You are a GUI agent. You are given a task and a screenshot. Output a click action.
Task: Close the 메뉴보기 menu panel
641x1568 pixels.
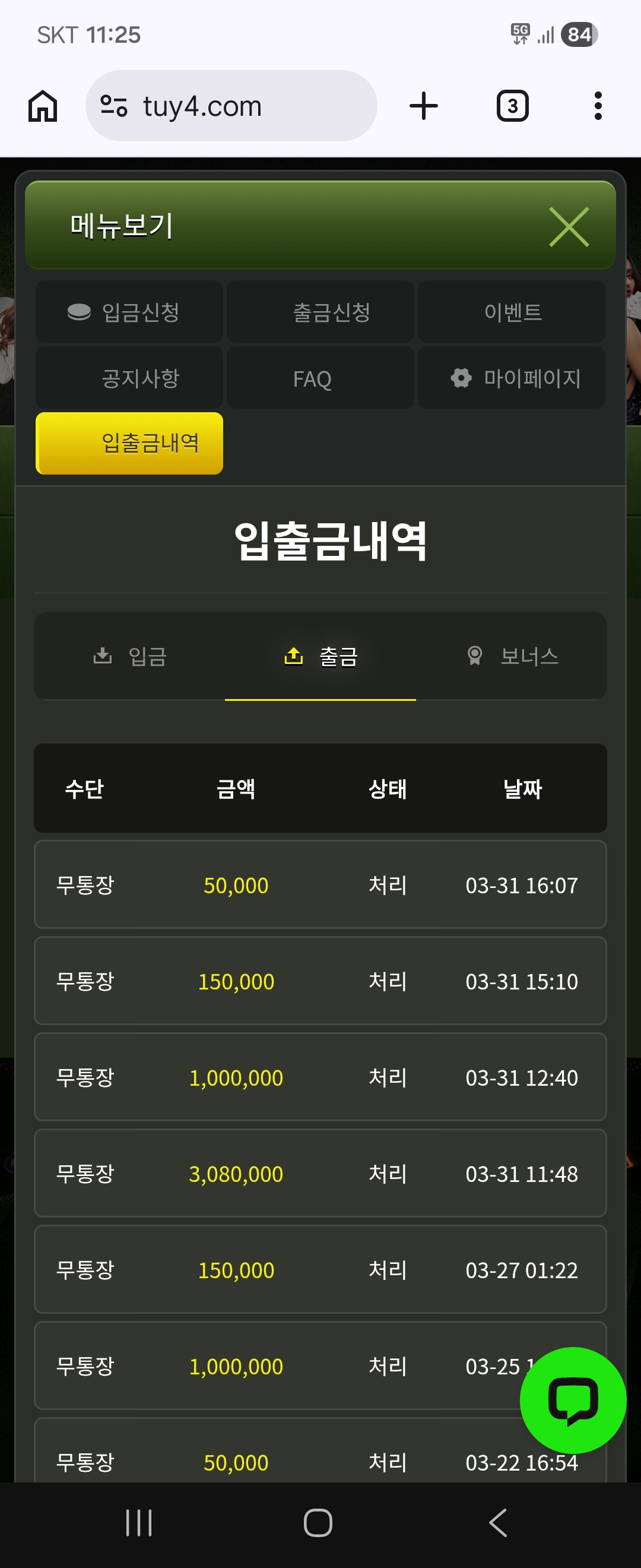(x=569, y=227)
